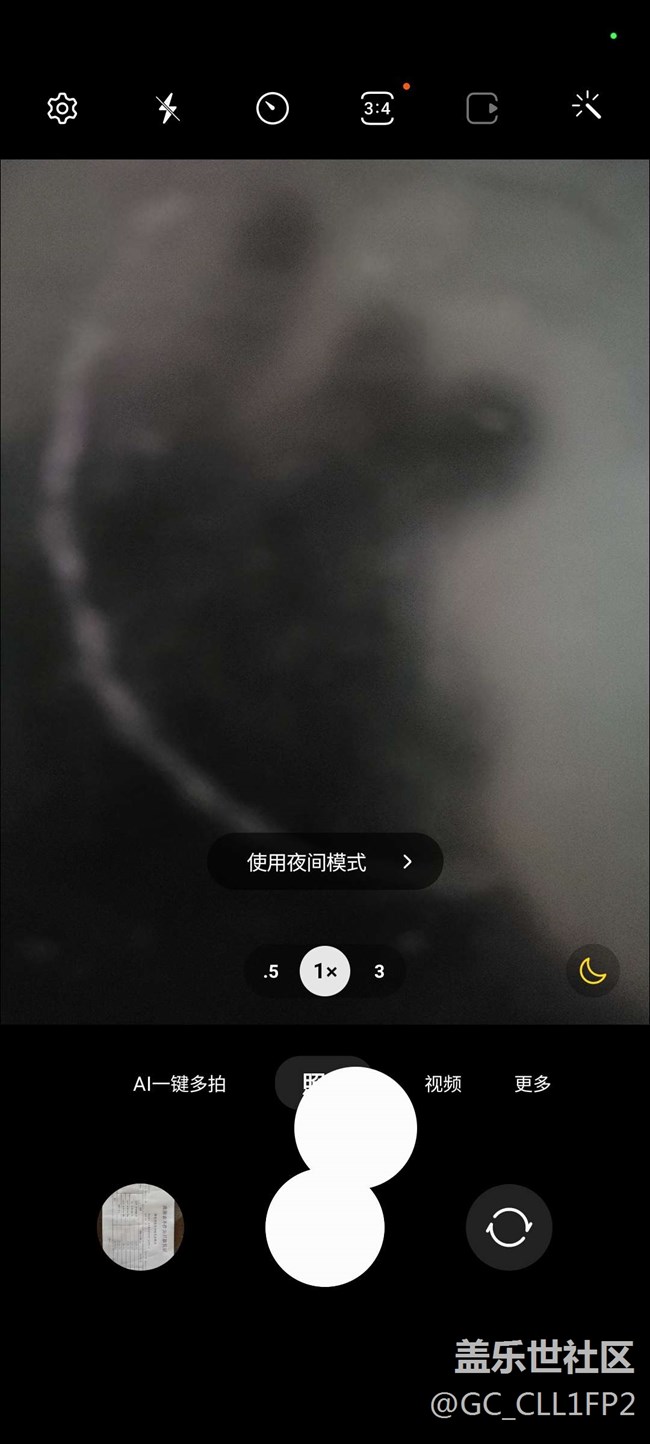Switch to 视频 mode
The image size is (650, 1444).
(443, 1083)
